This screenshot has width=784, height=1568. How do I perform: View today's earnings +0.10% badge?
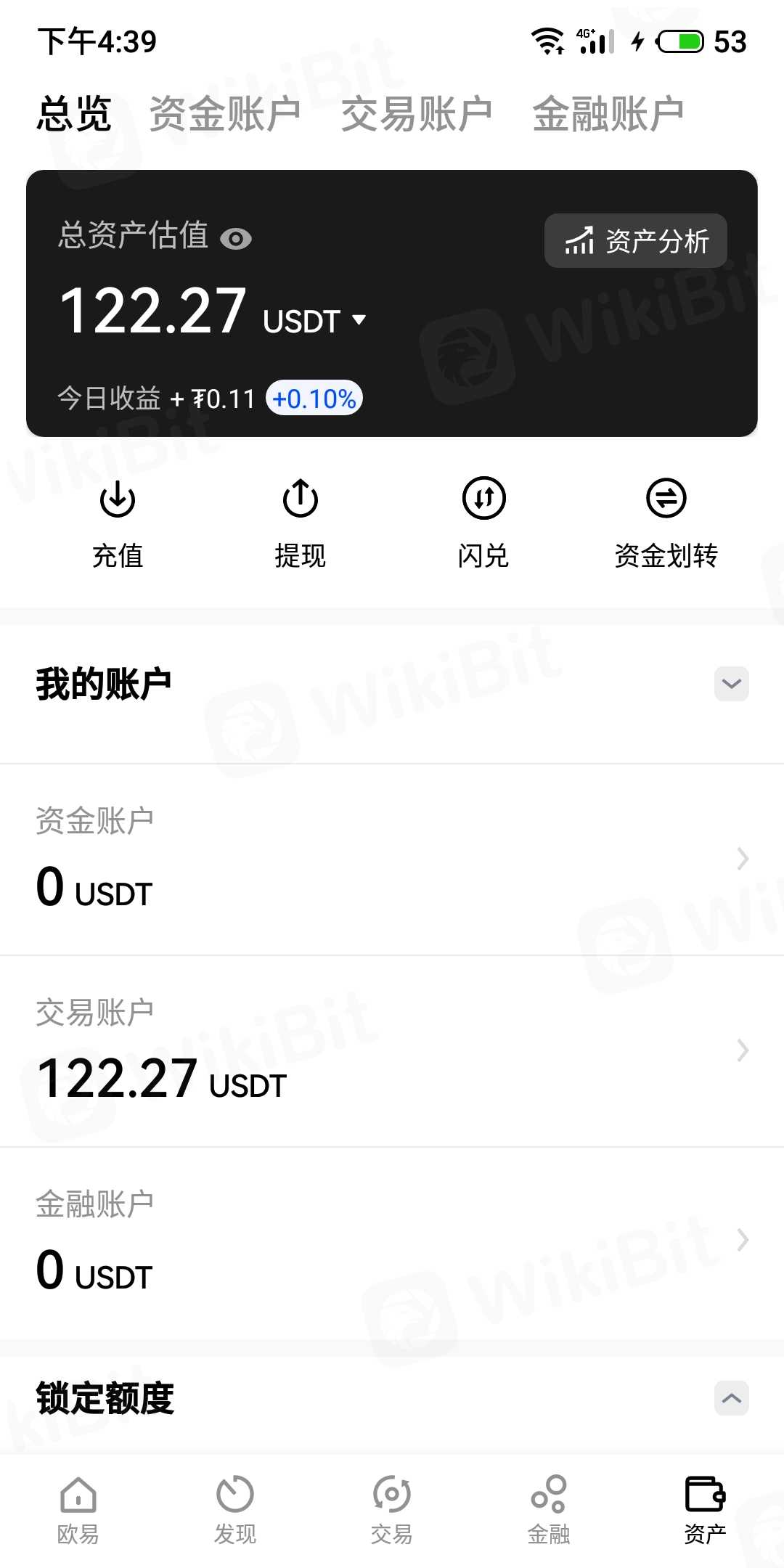pyautogui.click(x=314, y=399)
